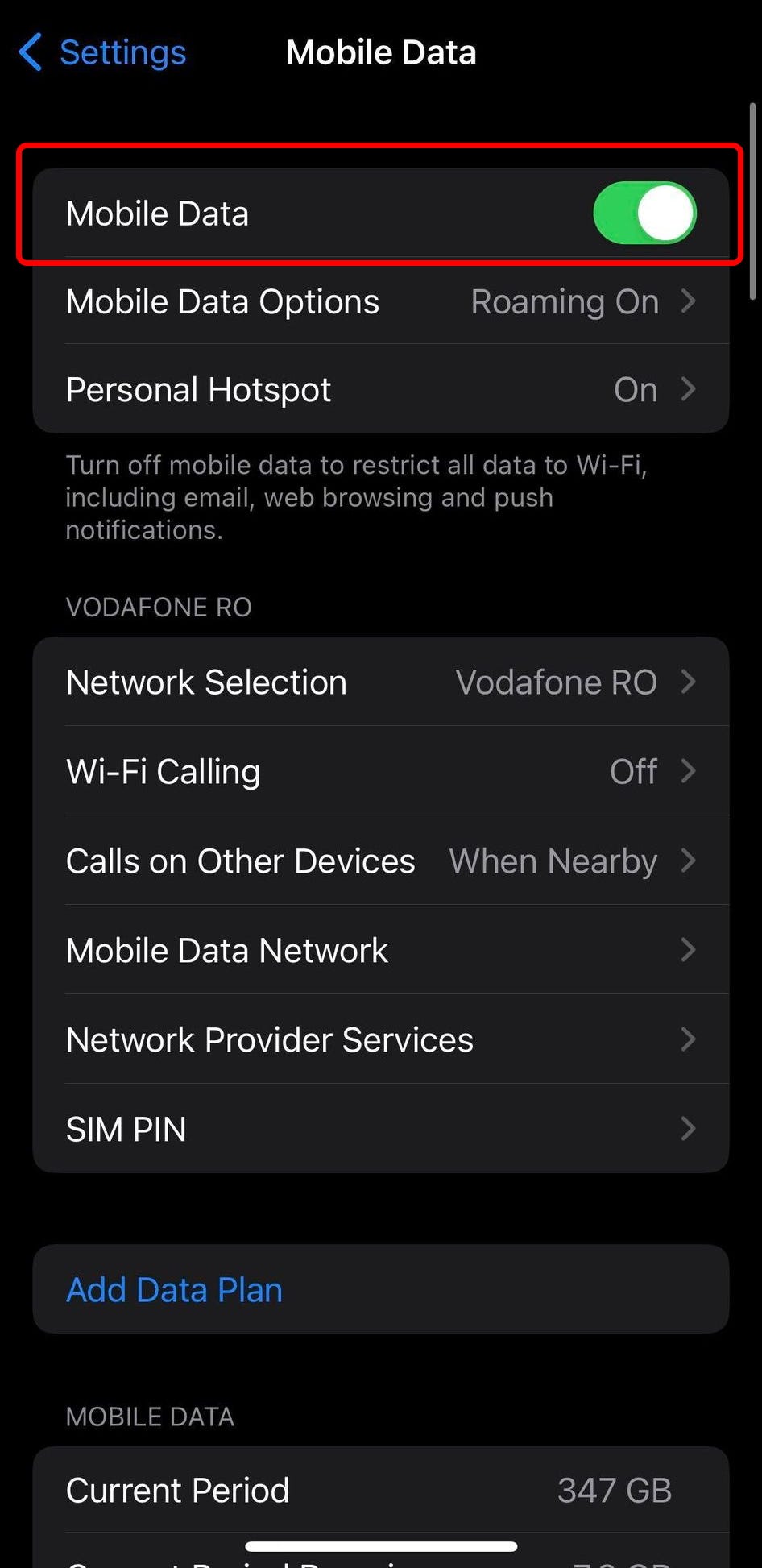Open the Mobile Data Network settings
762x1568 pixels.
[689, 950]
